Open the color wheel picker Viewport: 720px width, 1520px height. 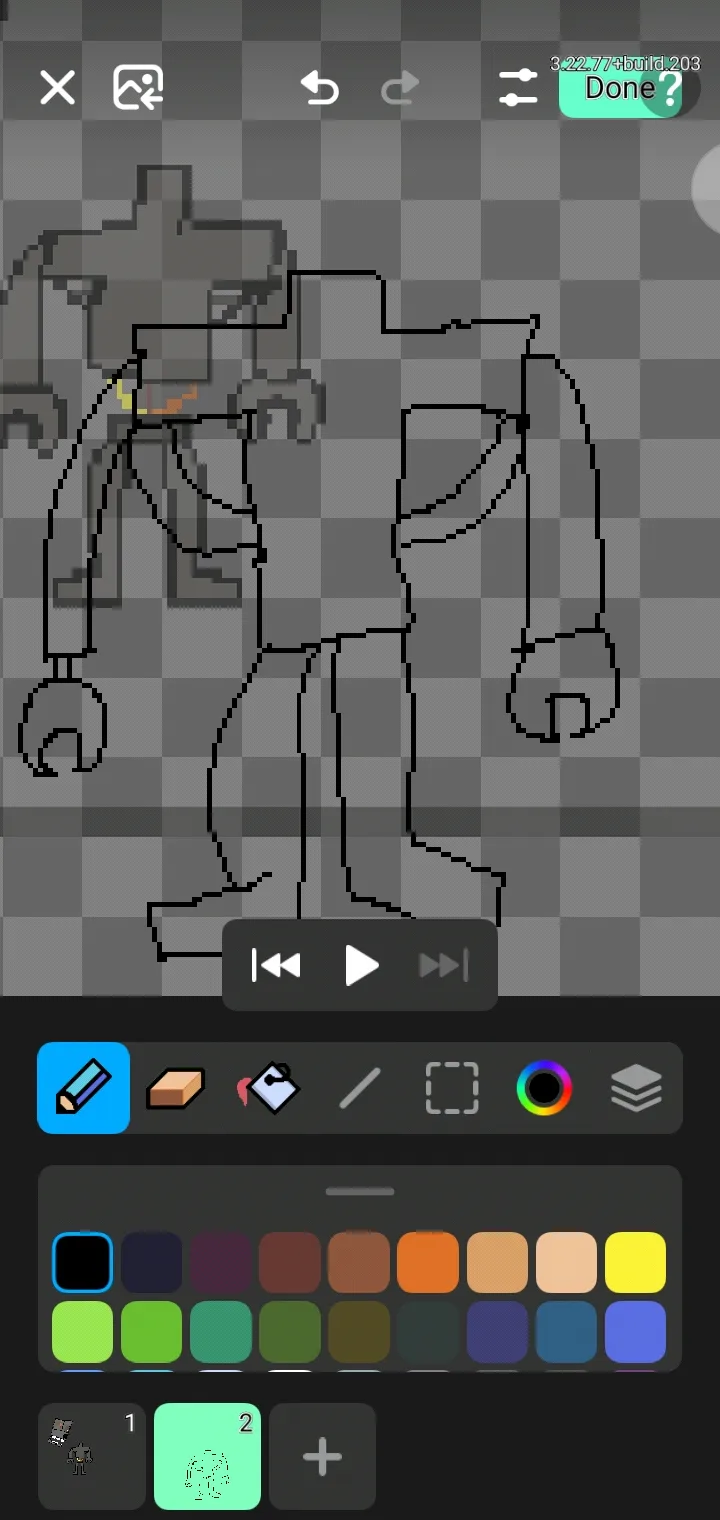544,1088
